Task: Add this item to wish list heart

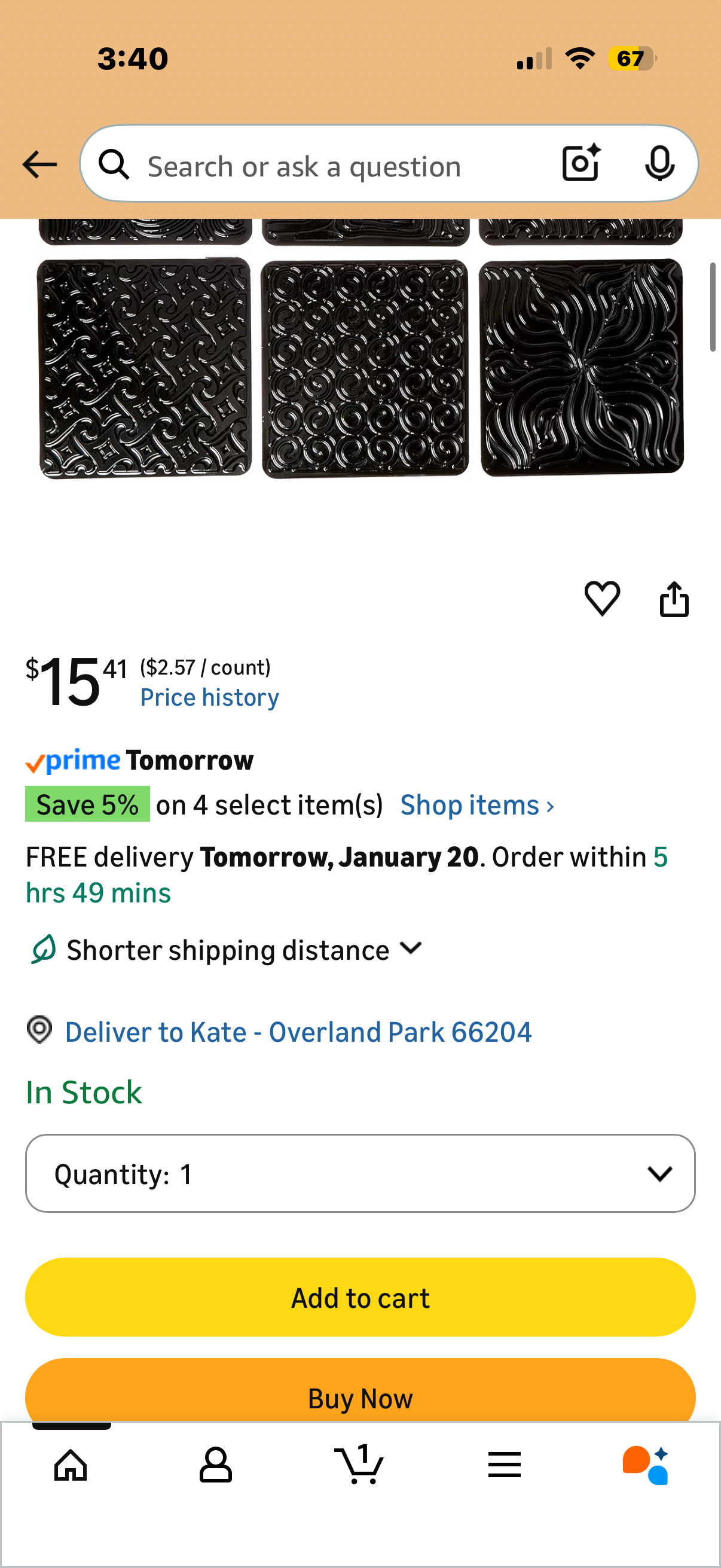Action: 602,599
